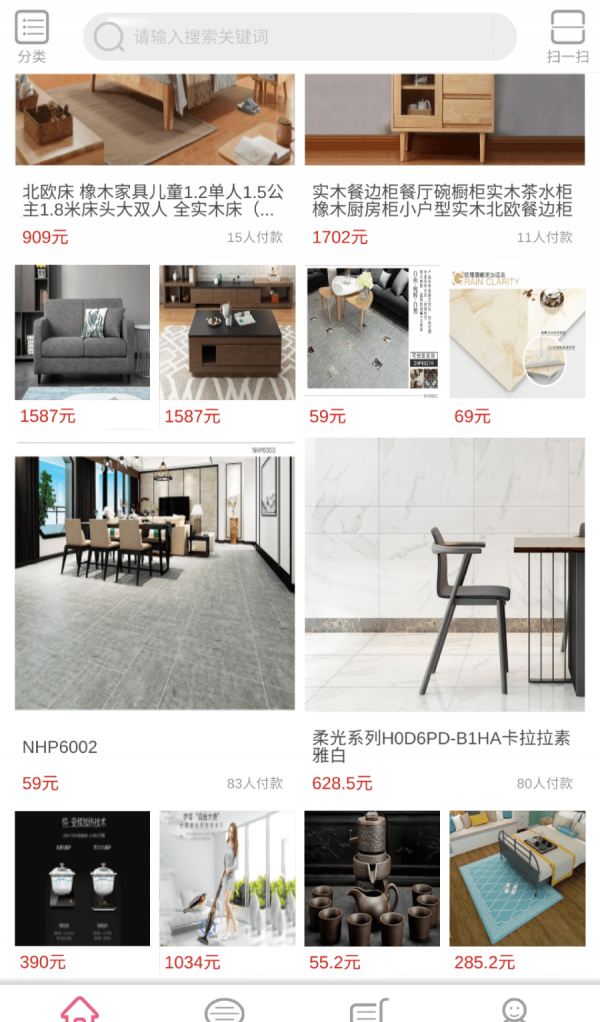Open the 扫一扫 scan feature
600x1022 pixels.
point(567,36)
